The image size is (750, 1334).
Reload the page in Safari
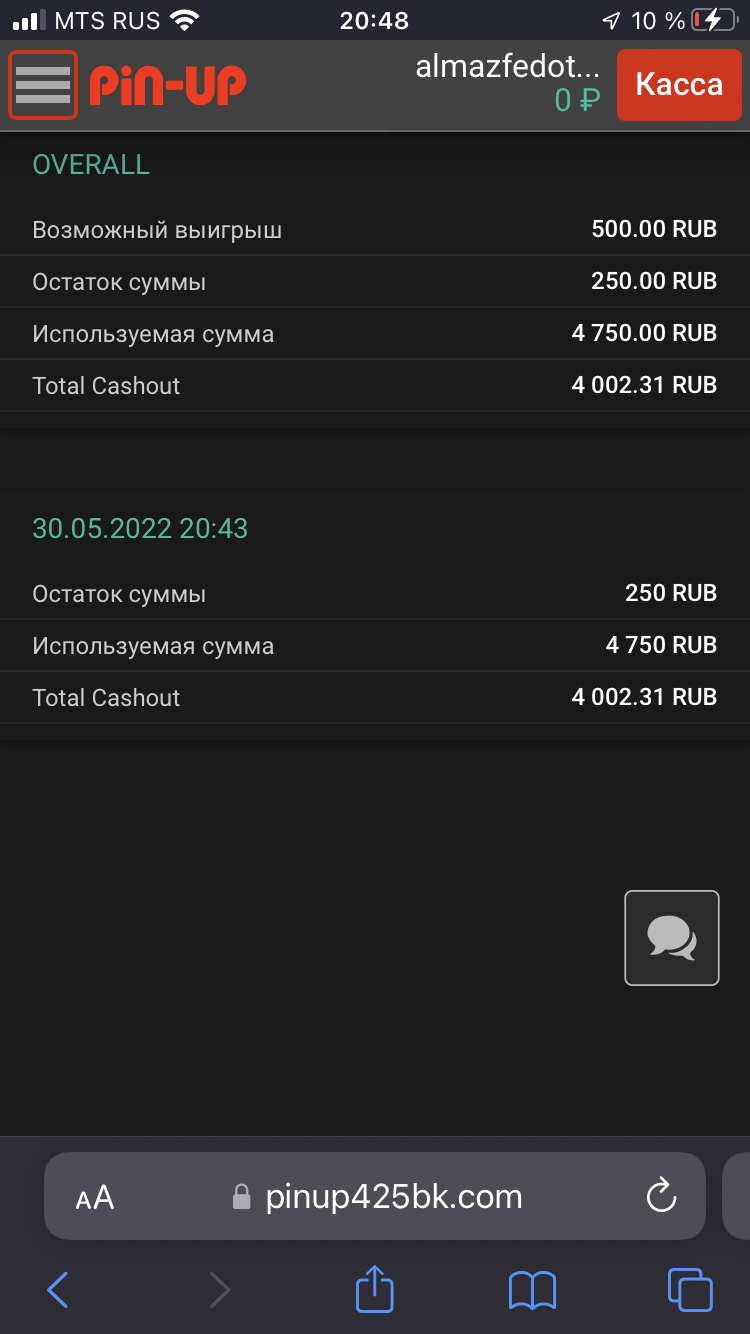tap(661, 1196)
